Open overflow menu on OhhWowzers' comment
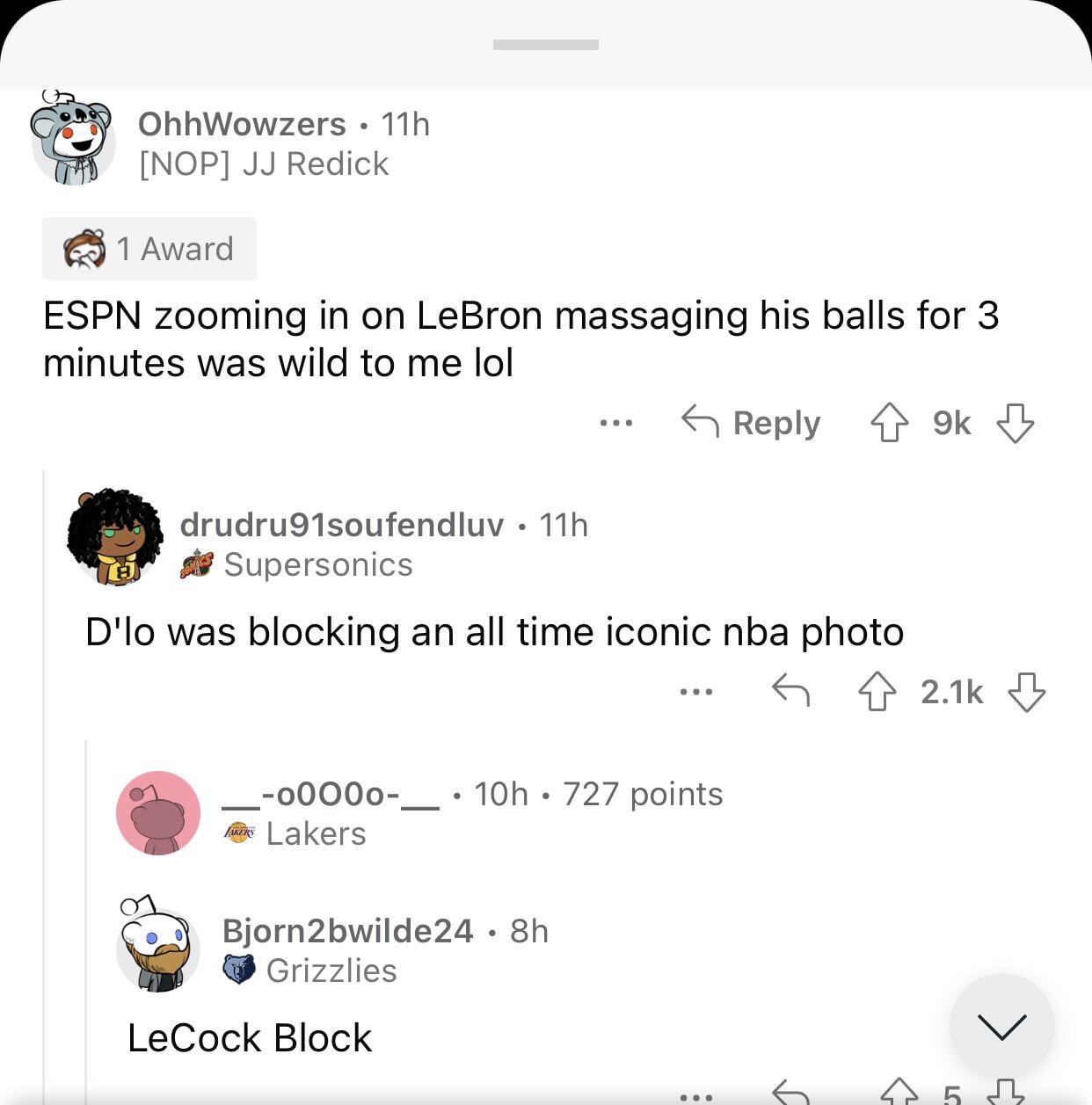The height and width of the screenshot is (1105, 1092). [615, 424]
